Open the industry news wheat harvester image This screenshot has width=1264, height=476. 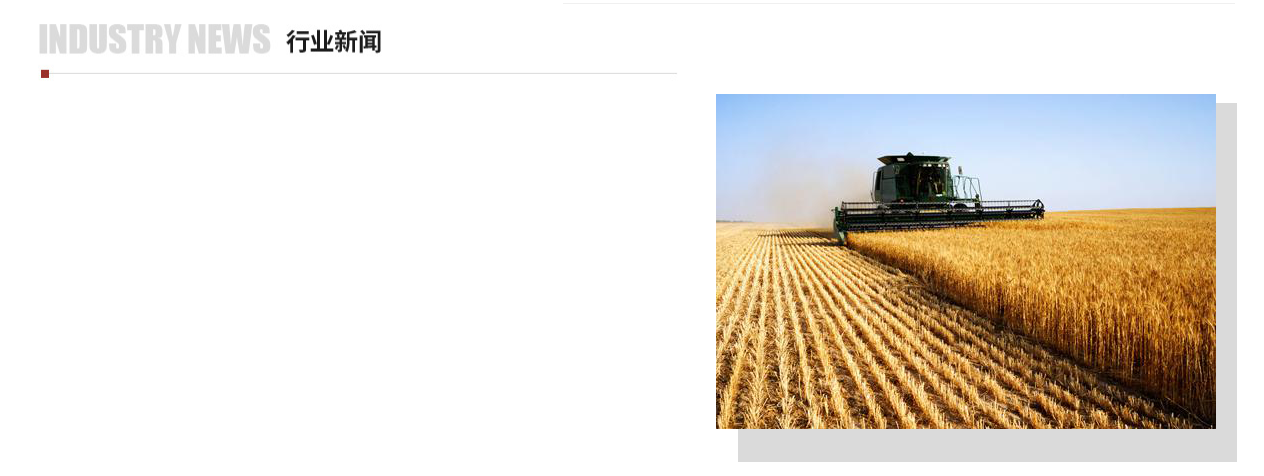pyautogui.click(x=965, y=261)
